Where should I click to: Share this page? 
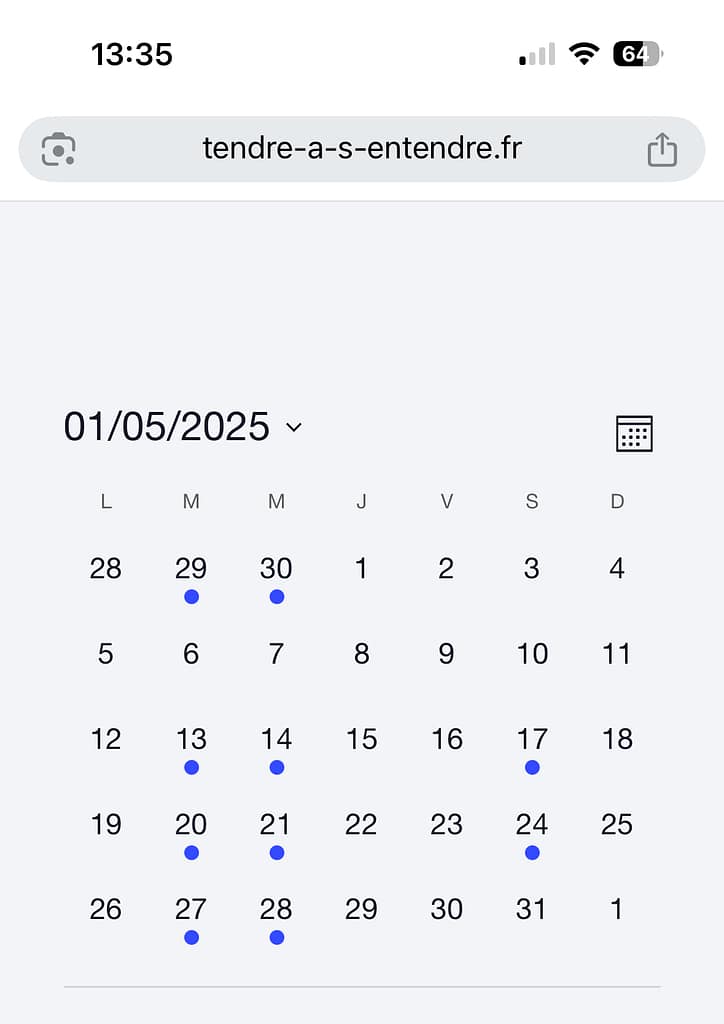[662, 150]
